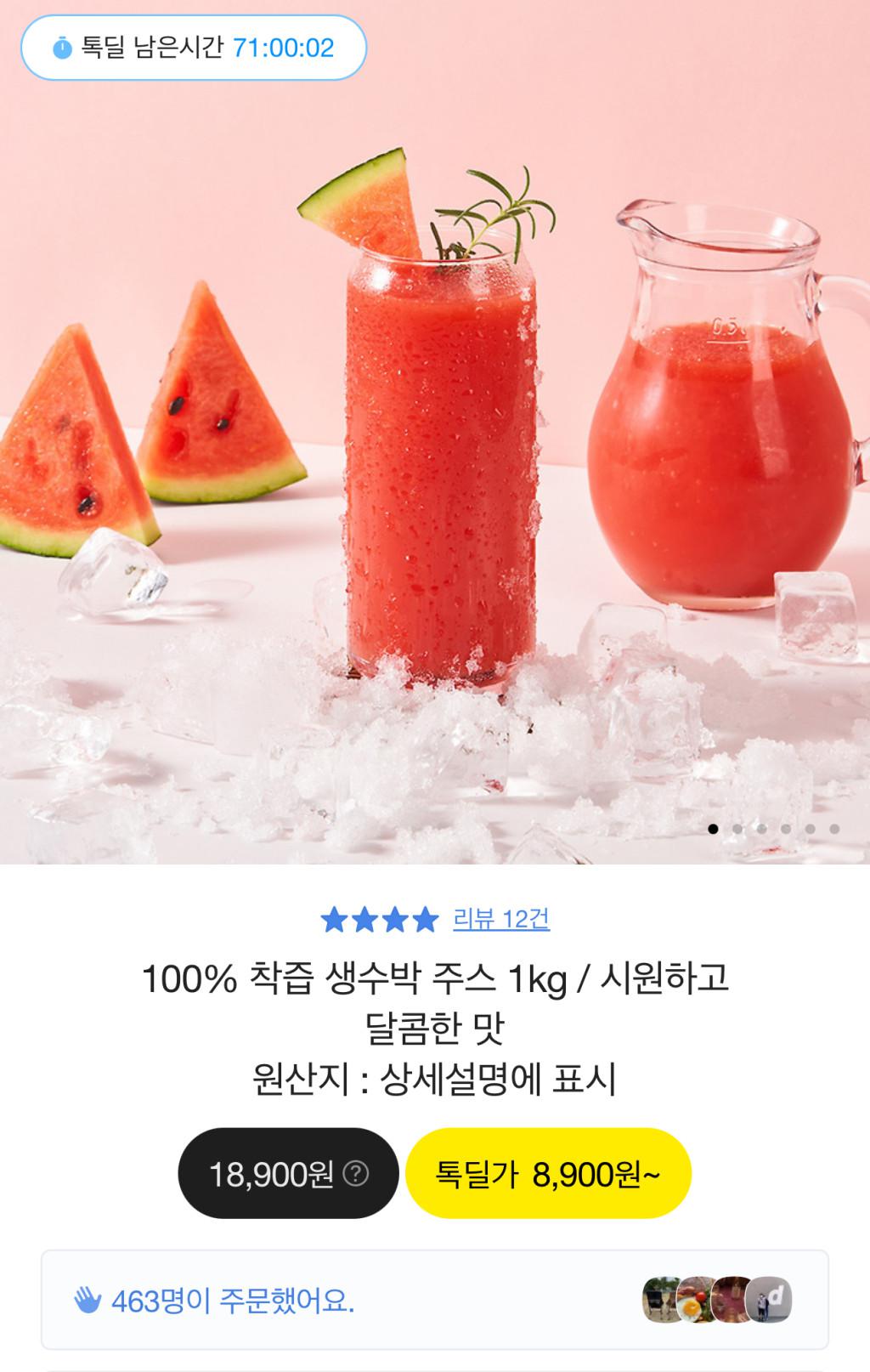
Task: Tap the image carousel page dots
Action: point(773,829)
